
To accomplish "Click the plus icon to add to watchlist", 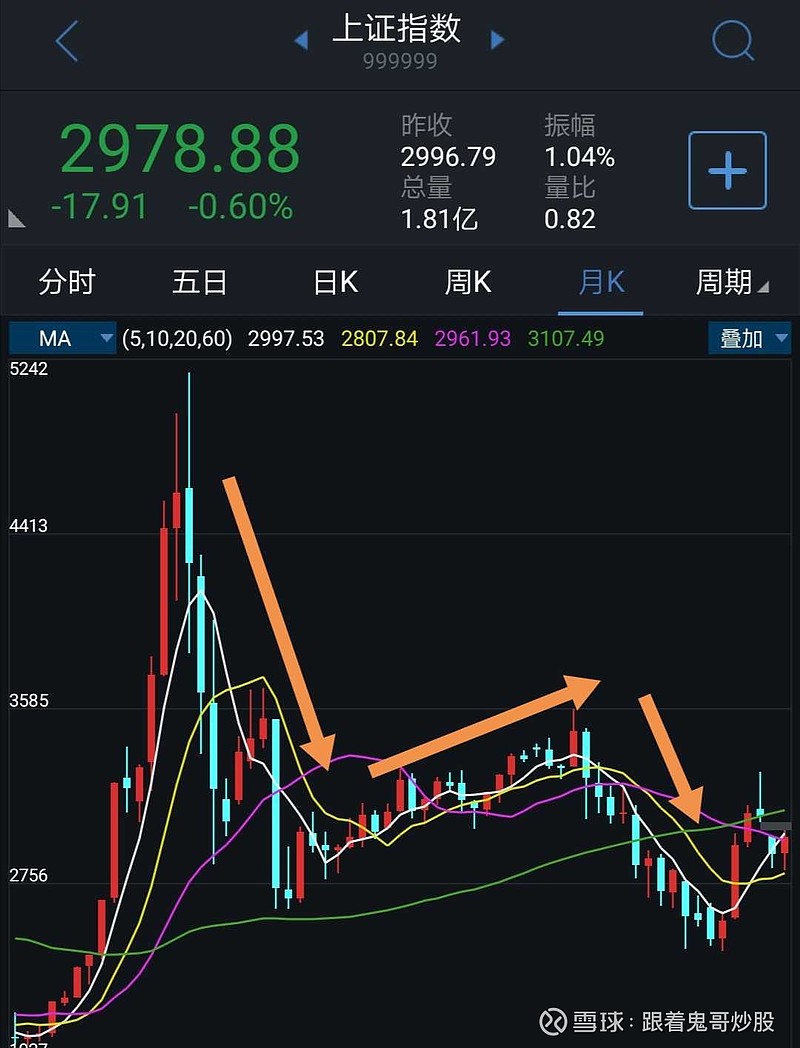I will coord(726,170).
